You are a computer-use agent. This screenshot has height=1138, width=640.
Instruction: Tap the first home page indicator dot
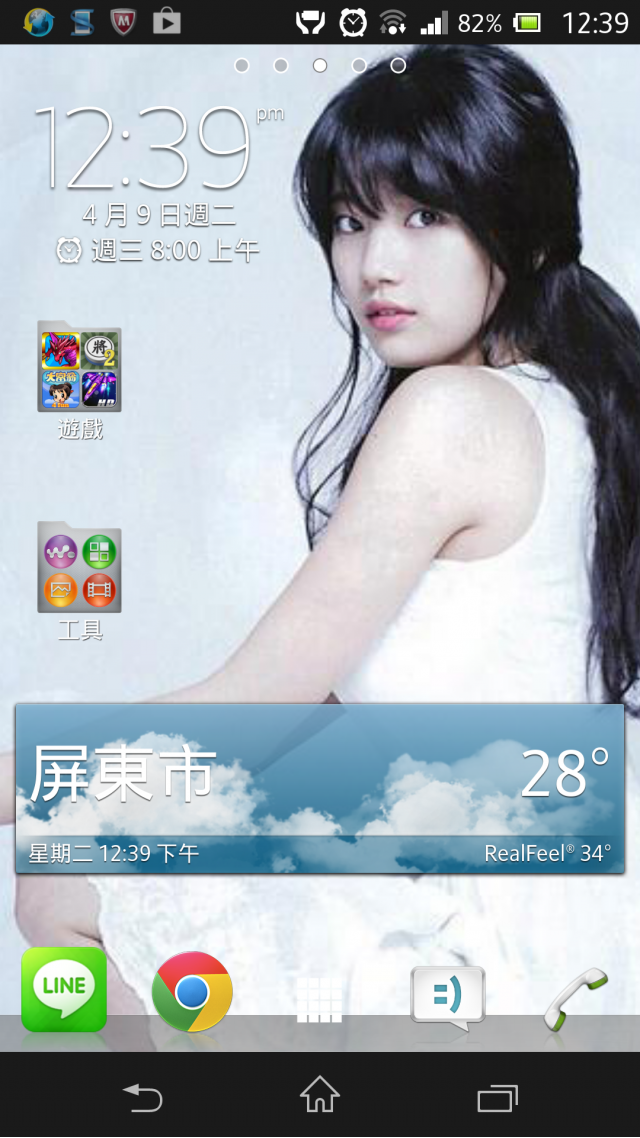[241, 66]
